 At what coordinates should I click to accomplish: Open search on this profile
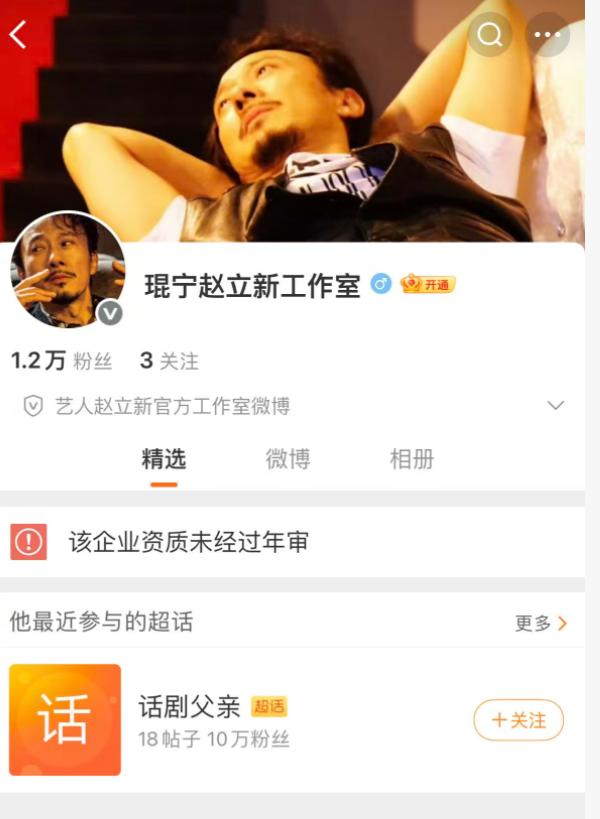(x=490, y=35)
